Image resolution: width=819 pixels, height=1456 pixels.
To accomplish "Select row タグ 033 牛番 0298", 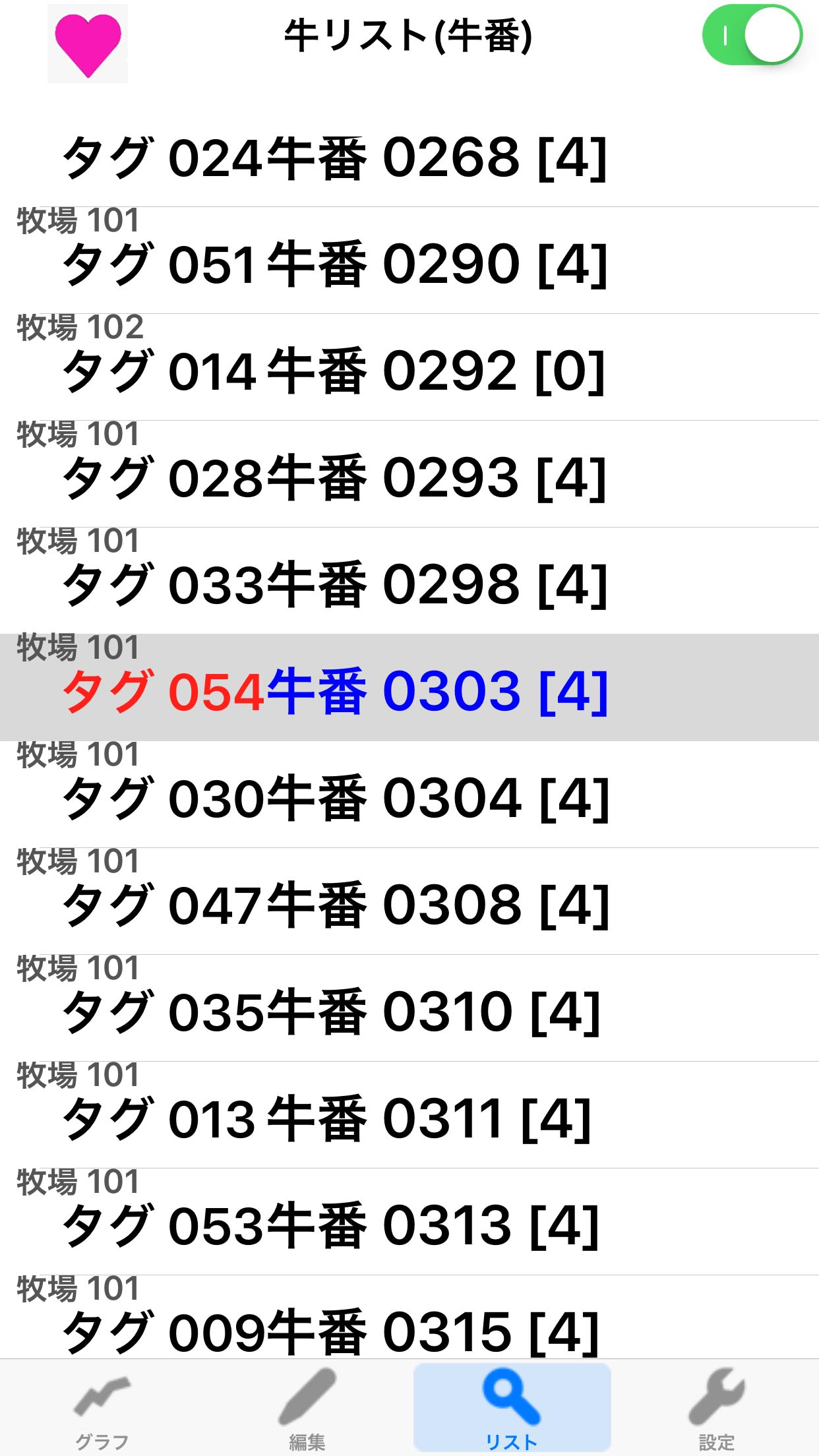I will pyautogui.click(x=409, y=581).
